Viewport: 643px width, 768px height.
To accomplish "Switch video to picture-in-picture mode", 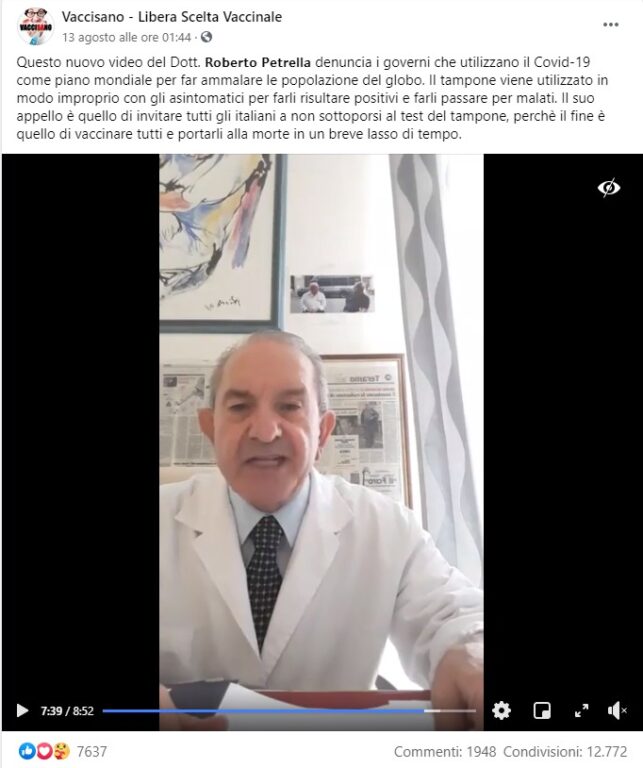I will 542,711.
